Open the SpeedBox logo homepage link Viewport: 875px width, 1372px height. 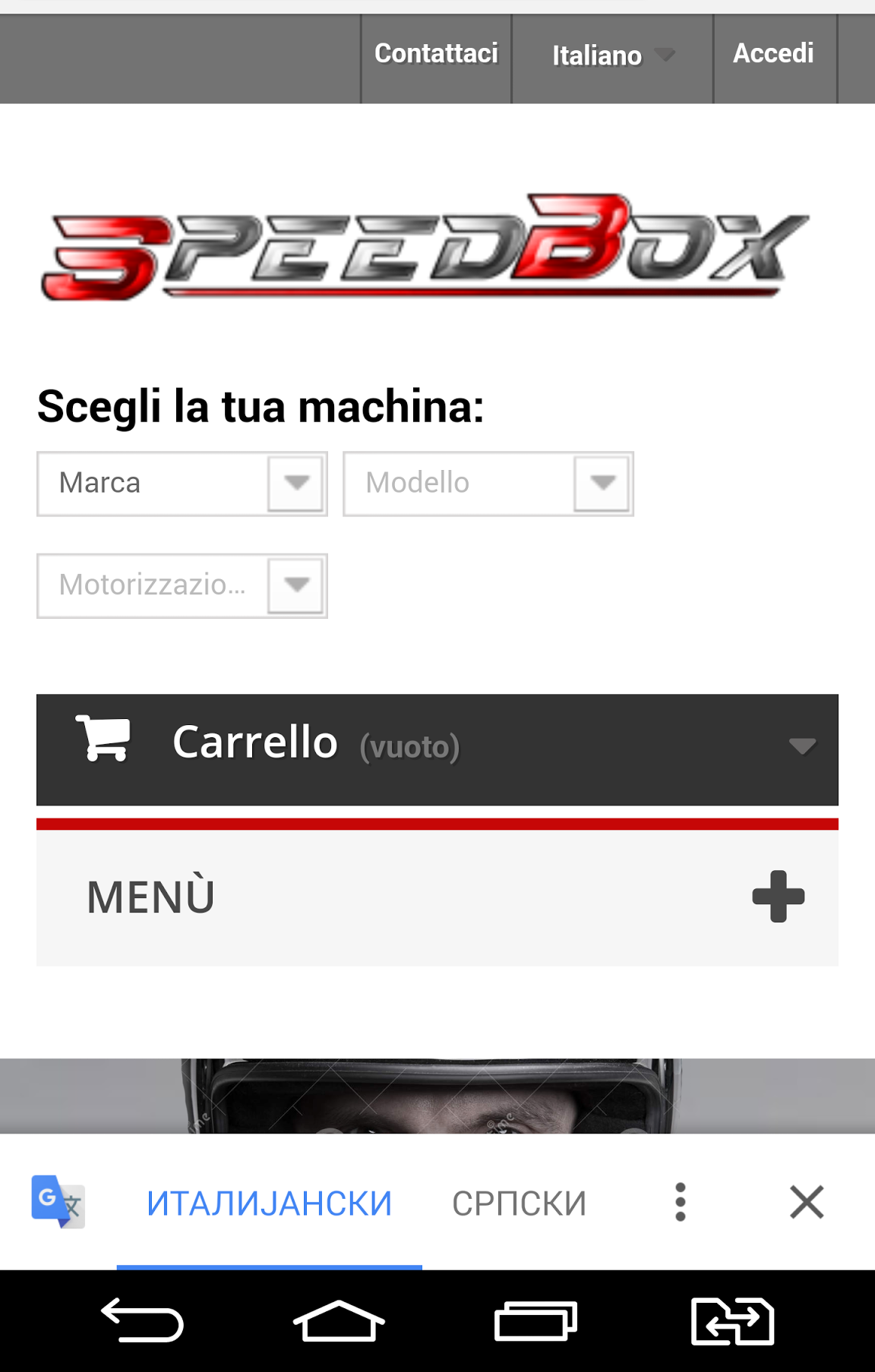(425, 248)
